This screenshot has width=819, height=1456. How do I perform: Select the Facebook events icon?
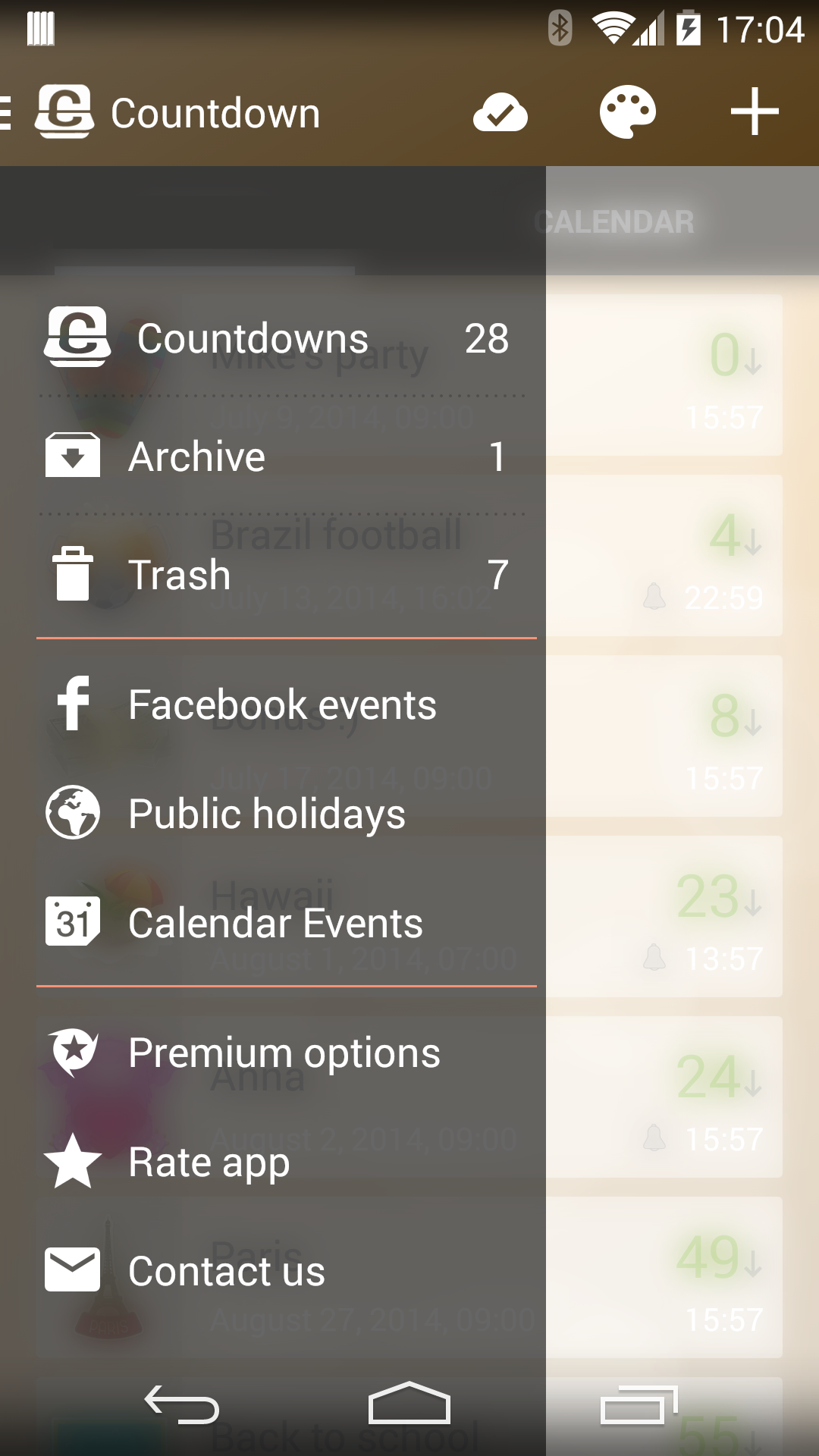click(73, 704)
